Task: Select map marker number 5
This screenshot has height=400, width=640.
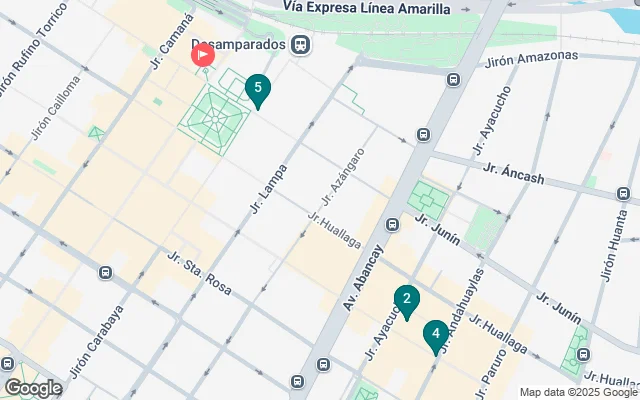Action: coord(258,90)
